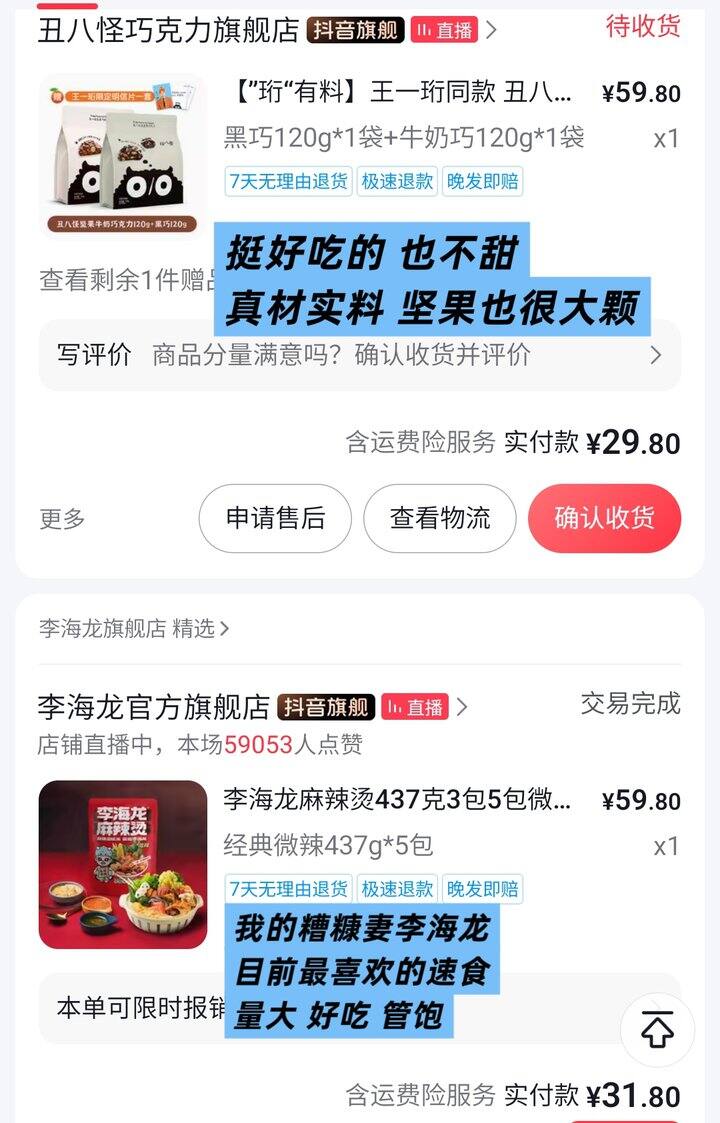Open the 丑八怪 chocolate product image
The image size is (720, 1123).
pos(123,156)
